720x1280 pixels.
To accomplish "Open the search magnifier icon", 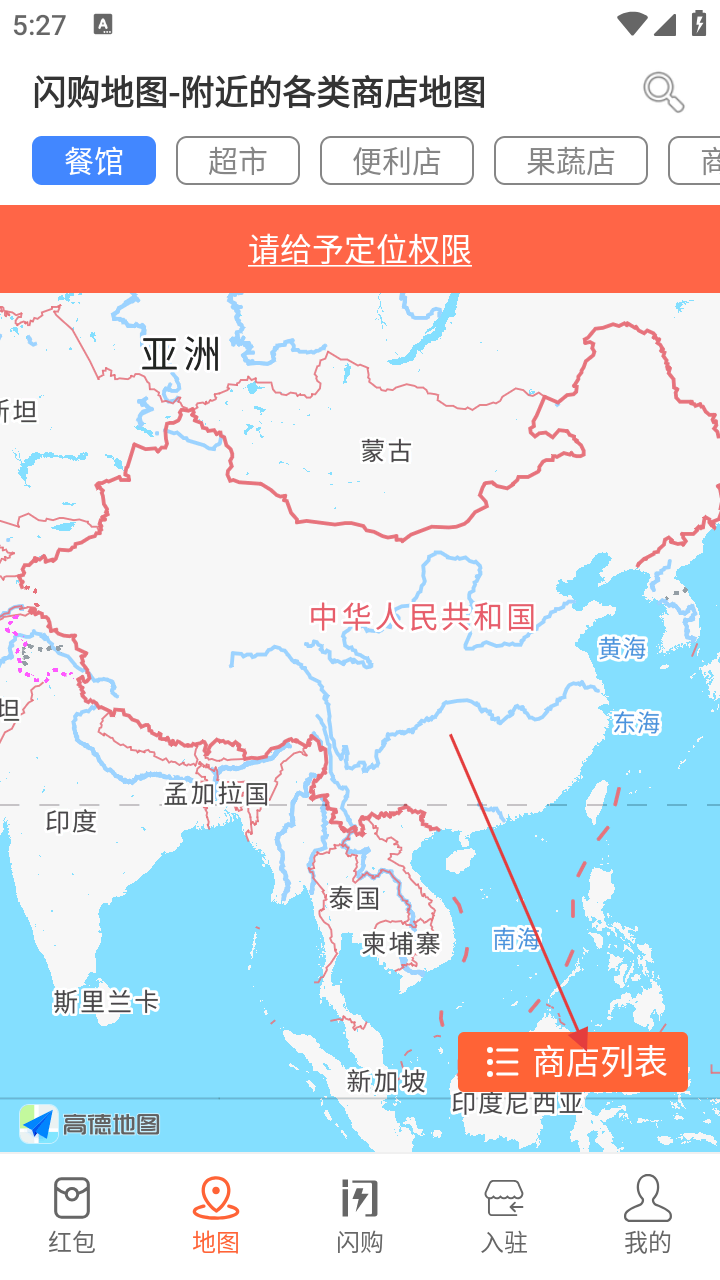I will point(663,92).
